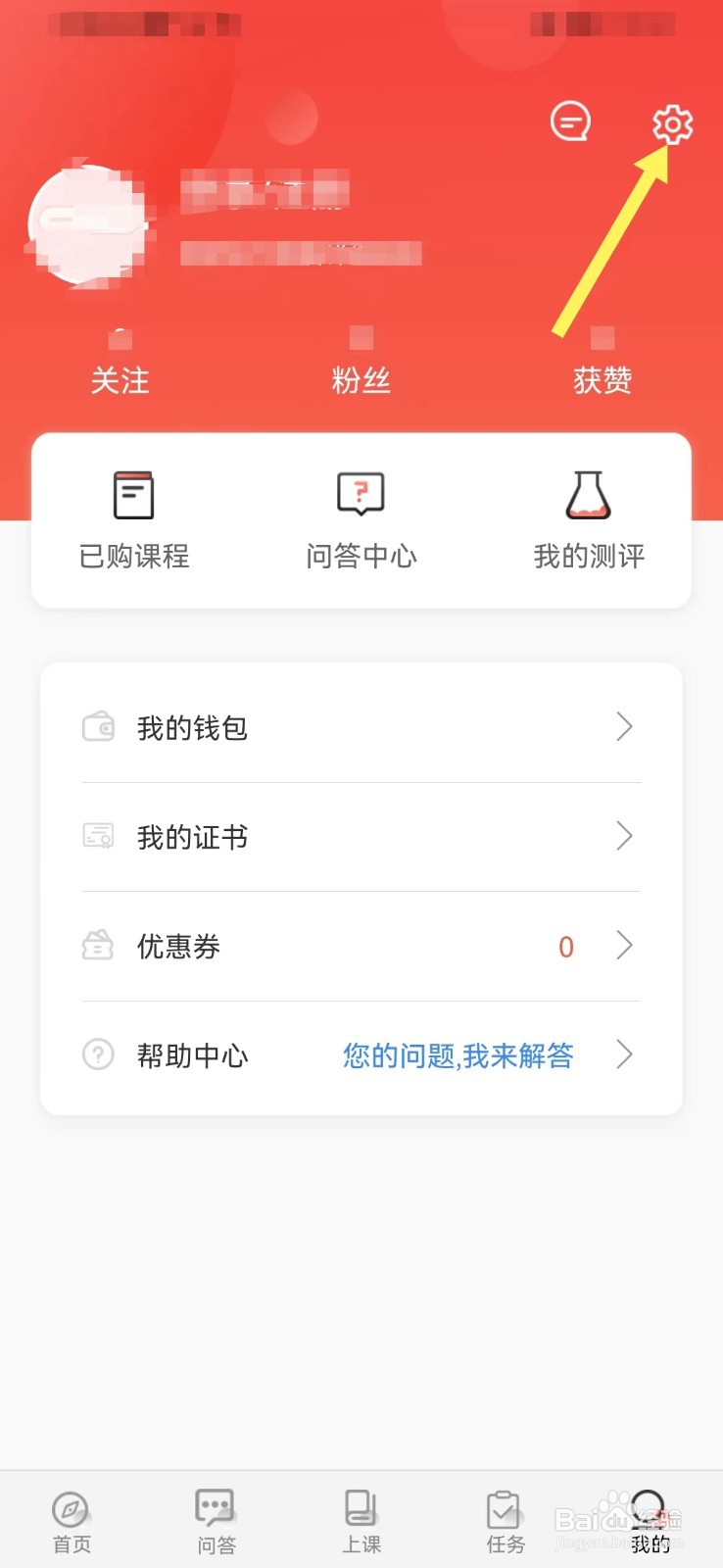Click the 帮助中心 question mark icon

[97, 1055]
